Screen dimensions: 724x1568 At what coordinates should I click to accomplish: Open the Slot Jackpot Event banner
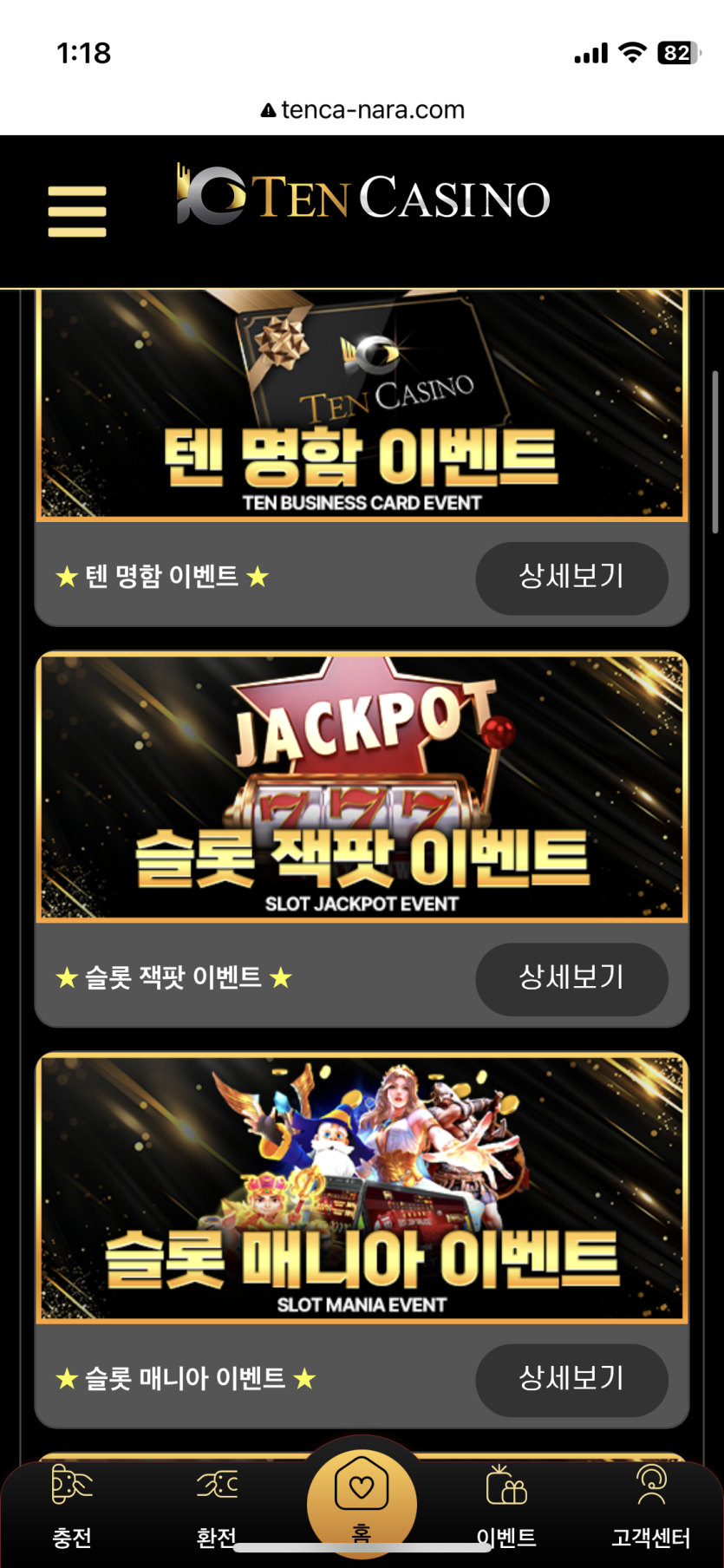[x=362, y=787]
